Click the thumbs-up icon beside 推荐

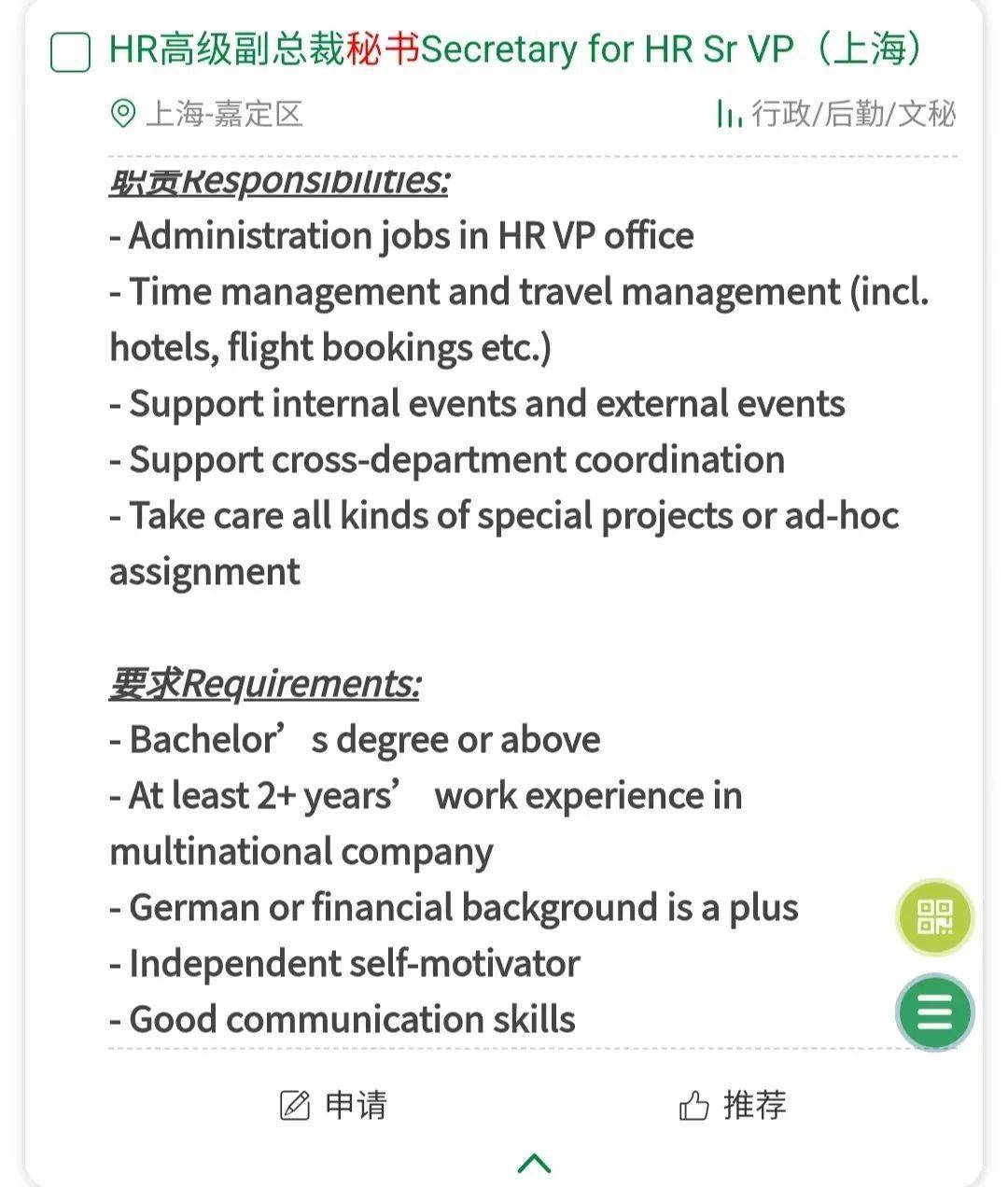tap(693, 1106)
